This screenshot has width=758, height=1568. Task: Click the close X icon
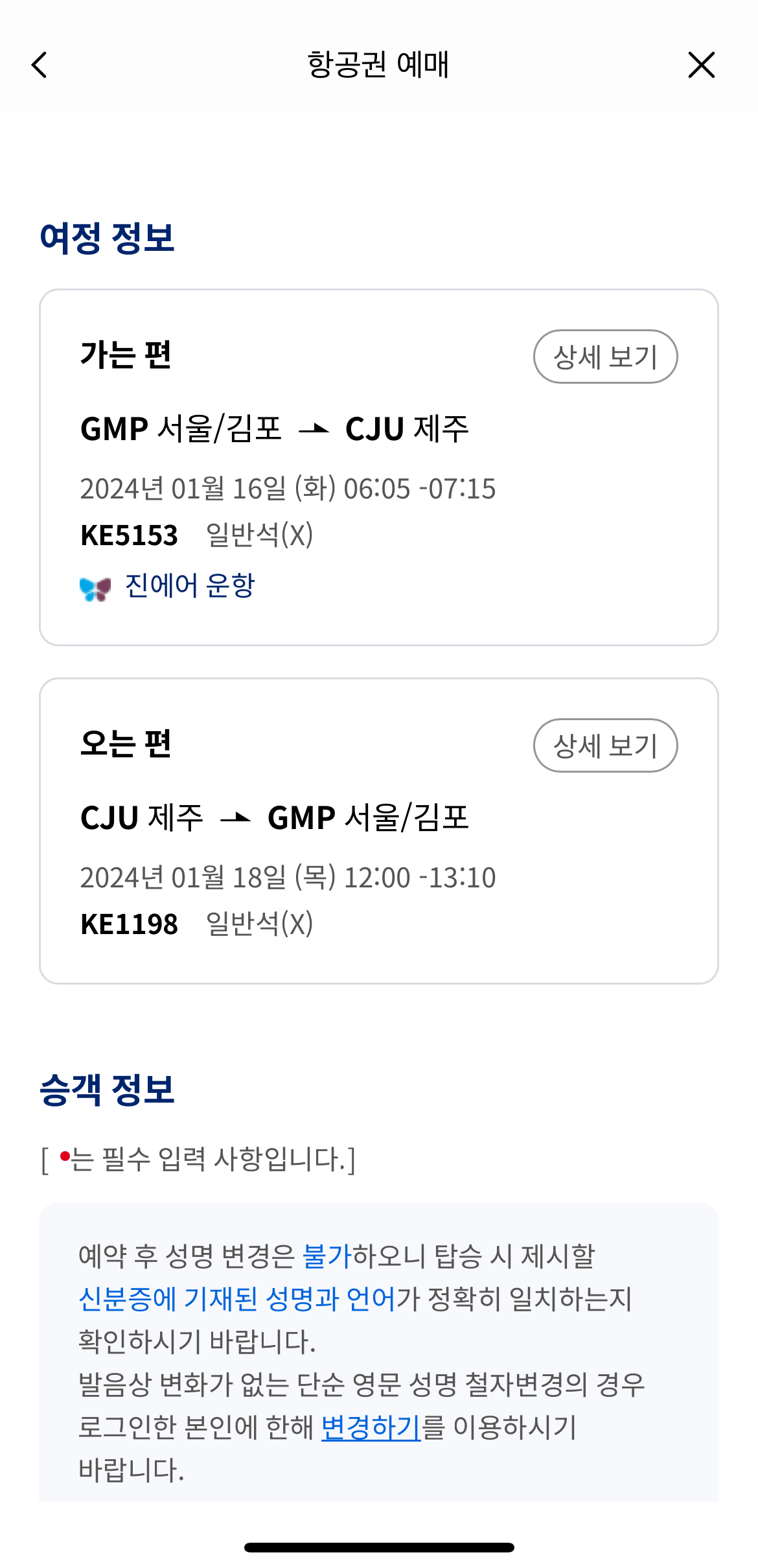(x=702, y=65)
